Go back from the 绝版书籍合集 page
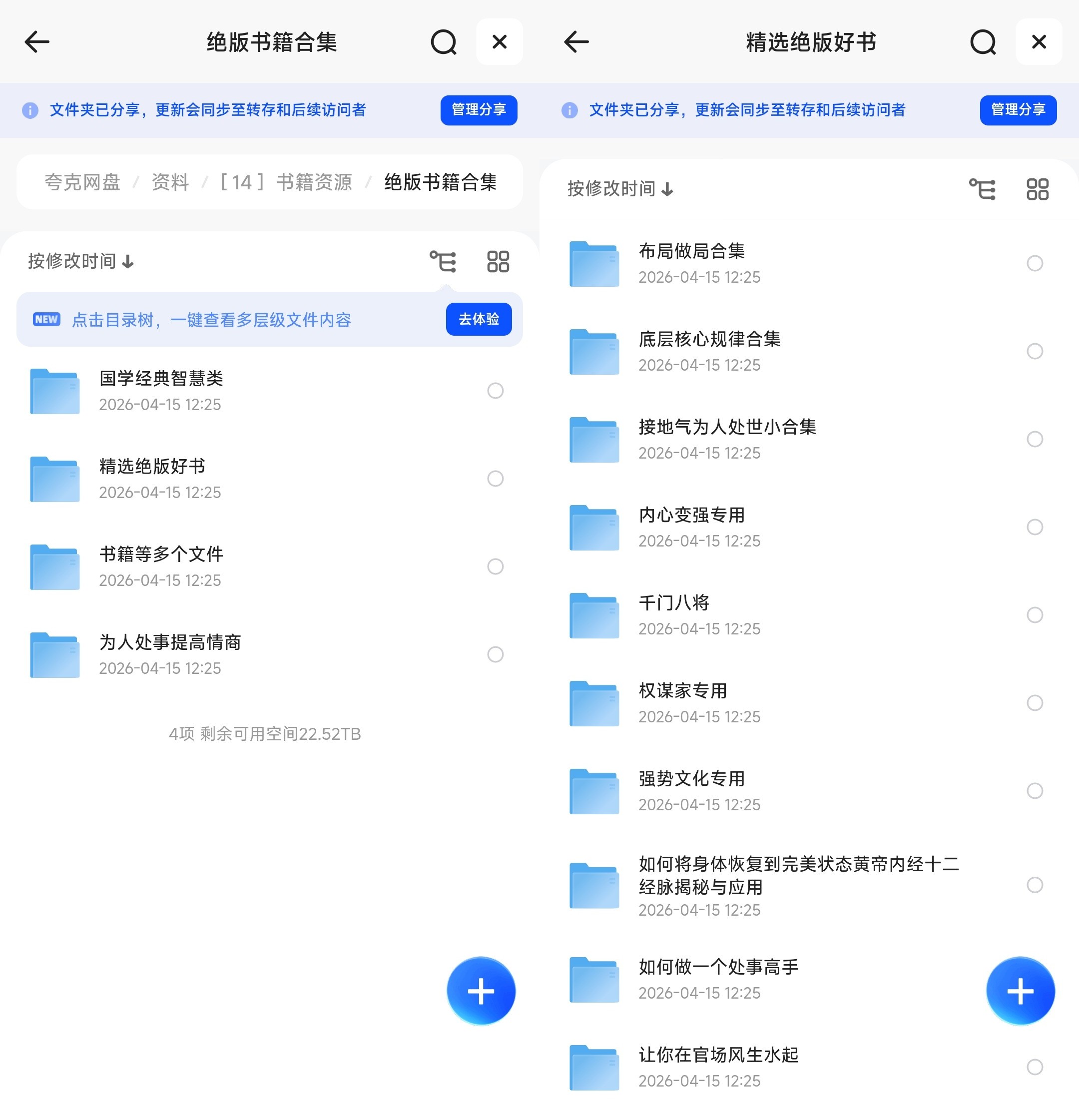Image resolution: width=1079 pixels, height=1120 pixels. pos(37,42)
